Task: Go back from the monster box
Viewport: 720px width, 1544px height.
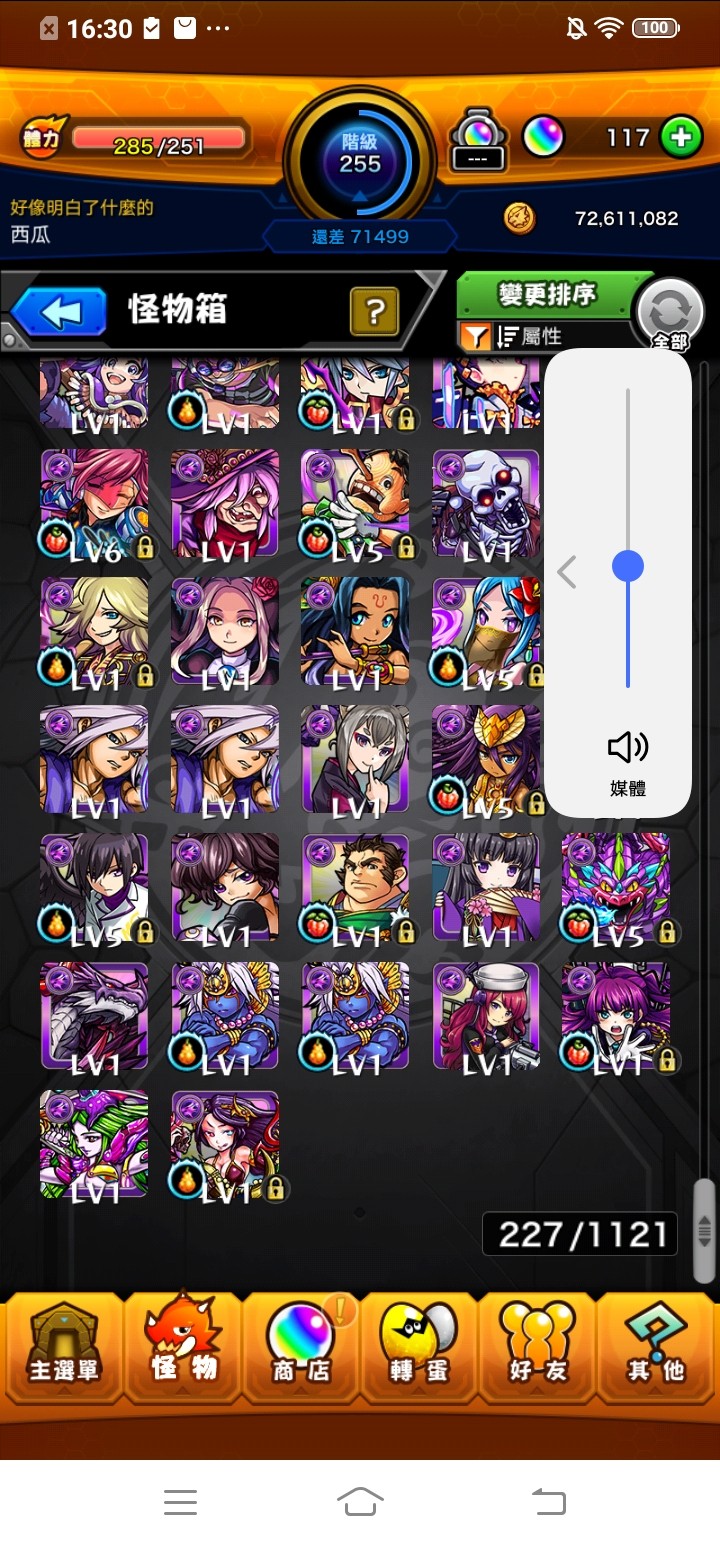Action: [60, 312]
